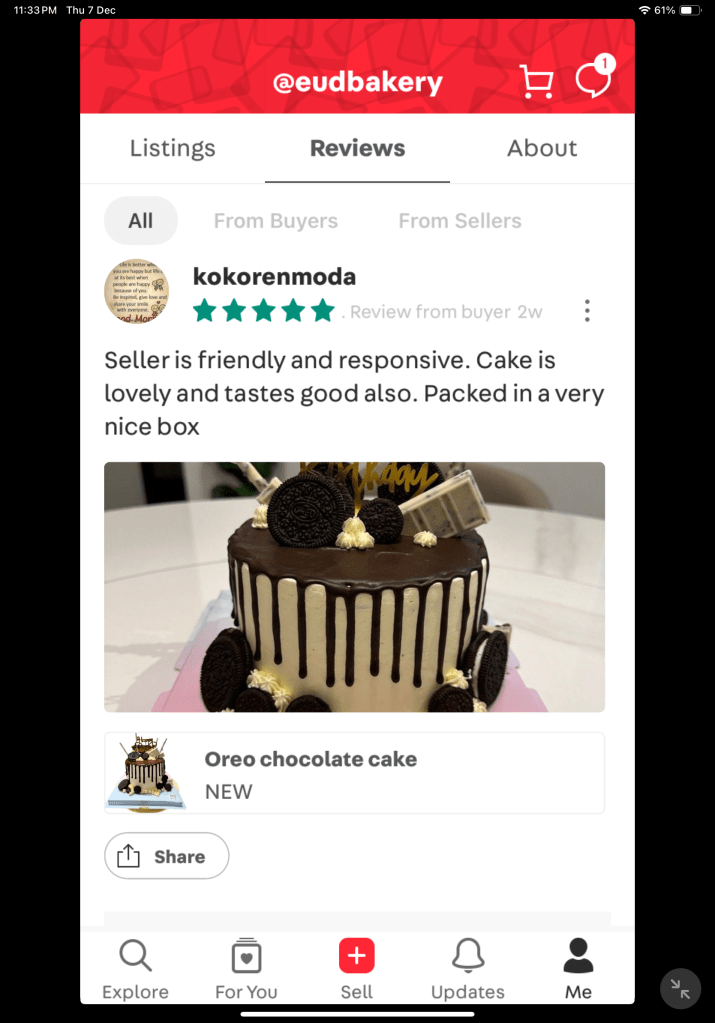Open kokorenmoda's profile picture
The image size is (715, 1023).
[136, 292]
